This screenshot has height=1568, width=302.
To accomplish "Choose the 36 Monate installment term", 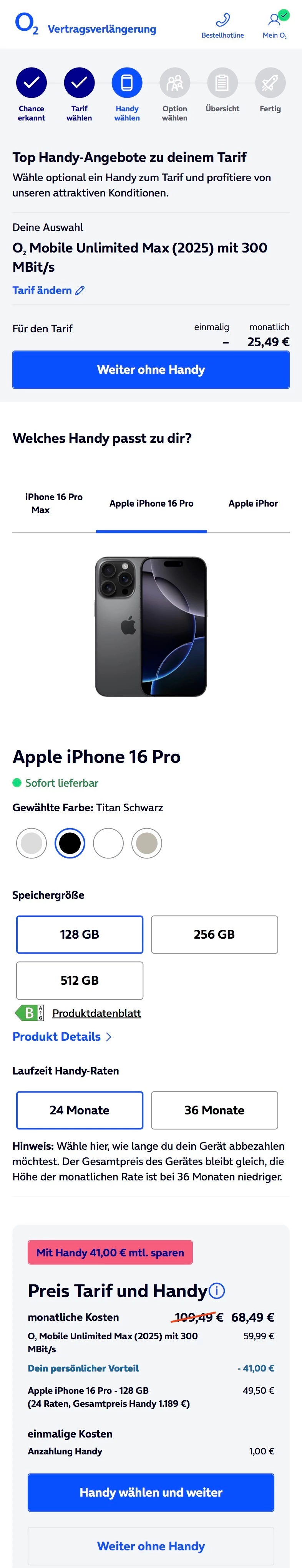I will [214, 1110].
